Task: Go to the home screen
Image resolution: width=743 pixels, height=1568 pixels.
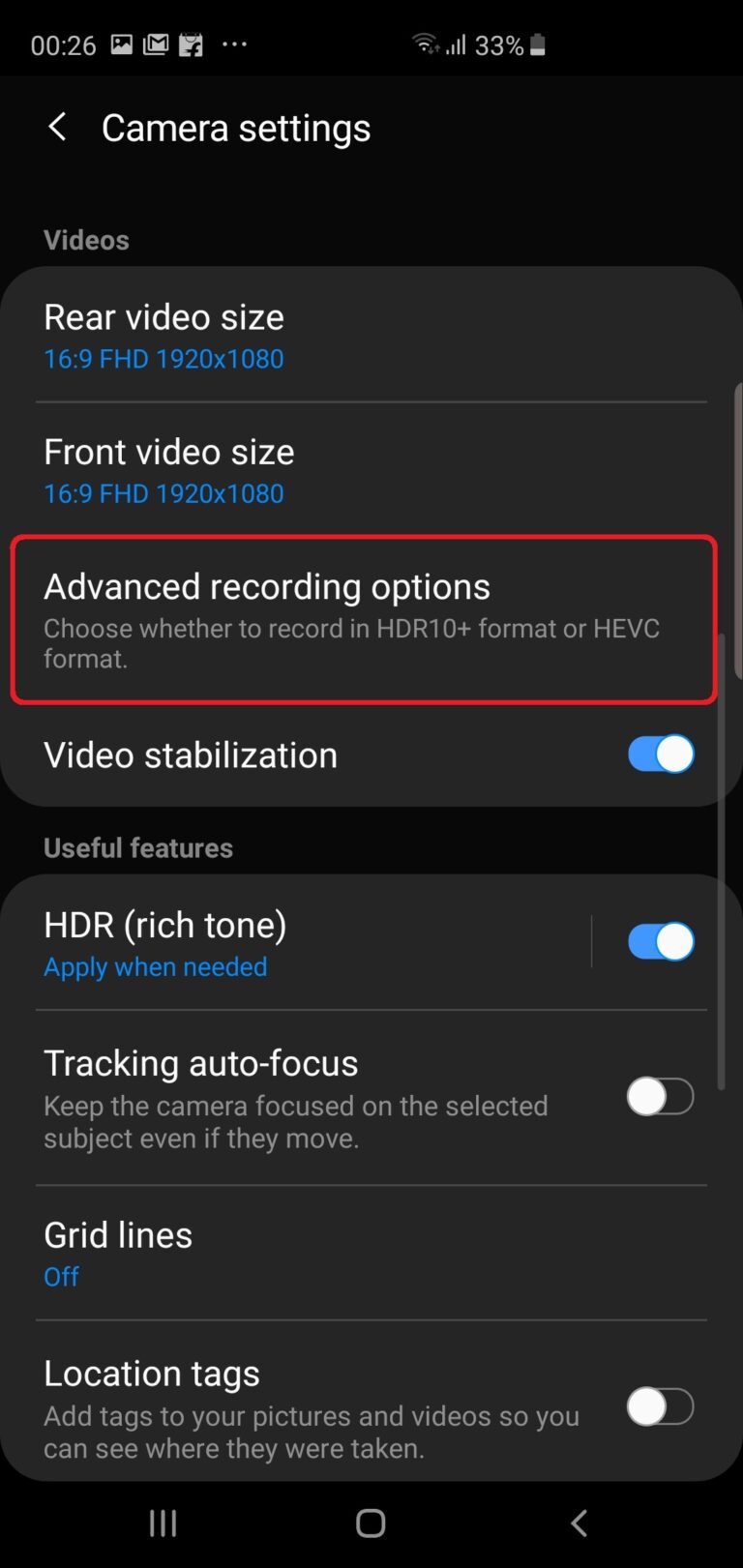Action: point(371,1524)
